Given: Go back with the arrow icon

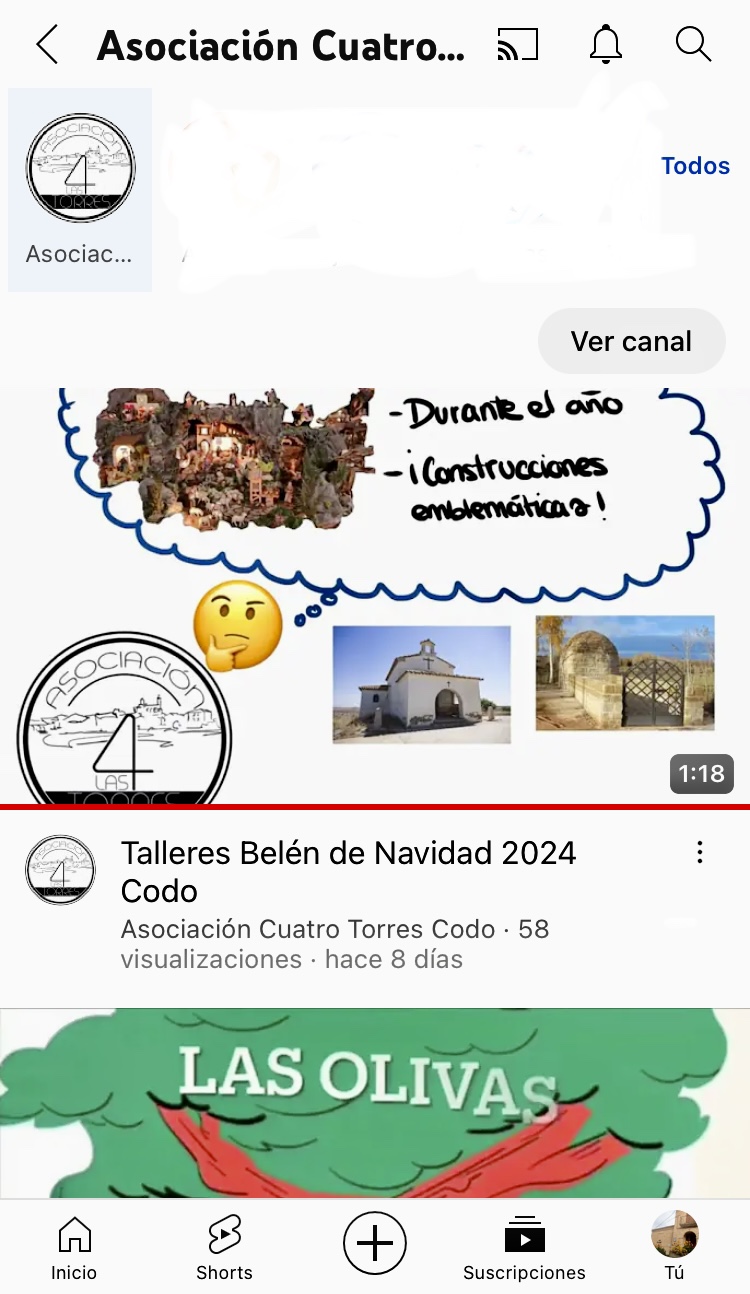Looking at the screenshot, I should (x=47, y=45).
